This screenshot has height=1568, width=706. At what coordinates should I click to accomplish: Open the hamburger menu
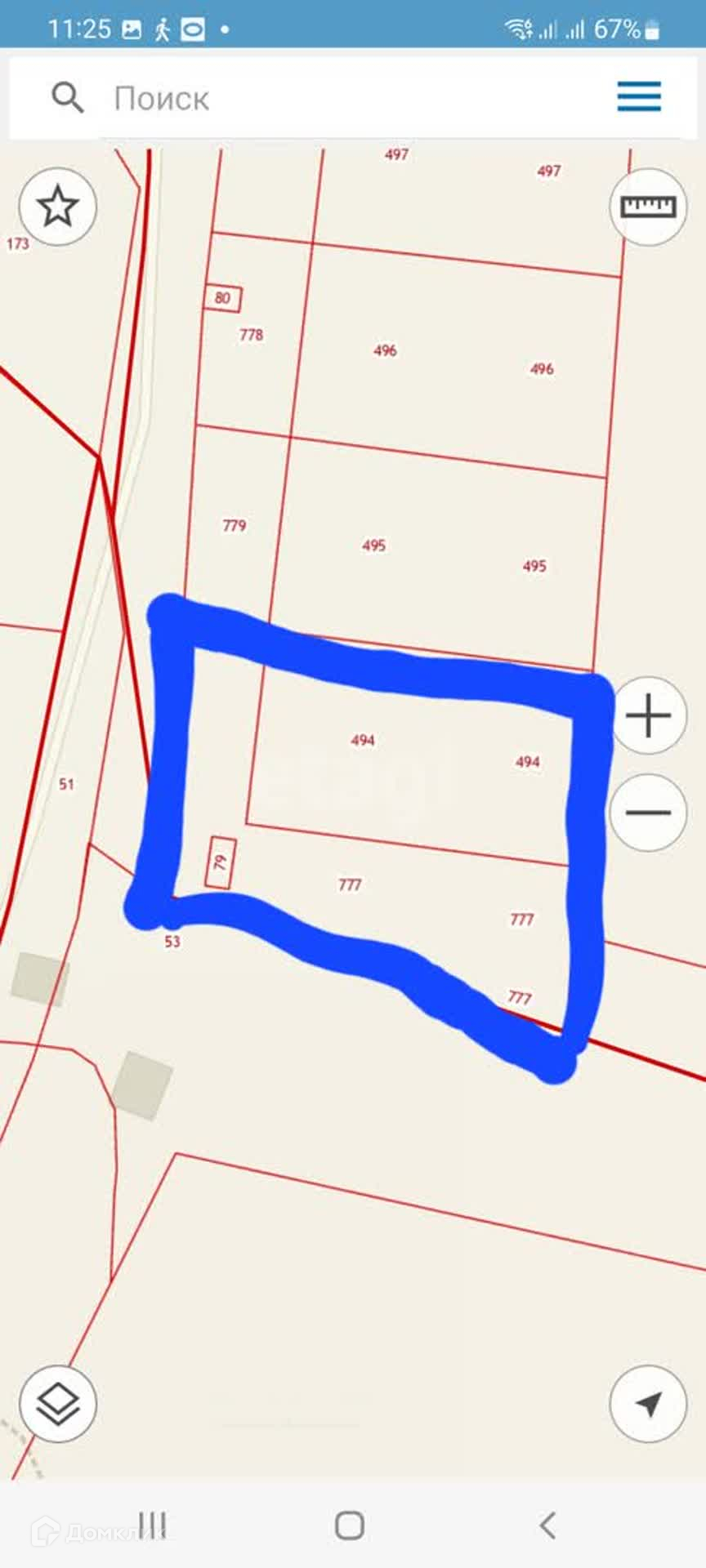tap(638, 96)
